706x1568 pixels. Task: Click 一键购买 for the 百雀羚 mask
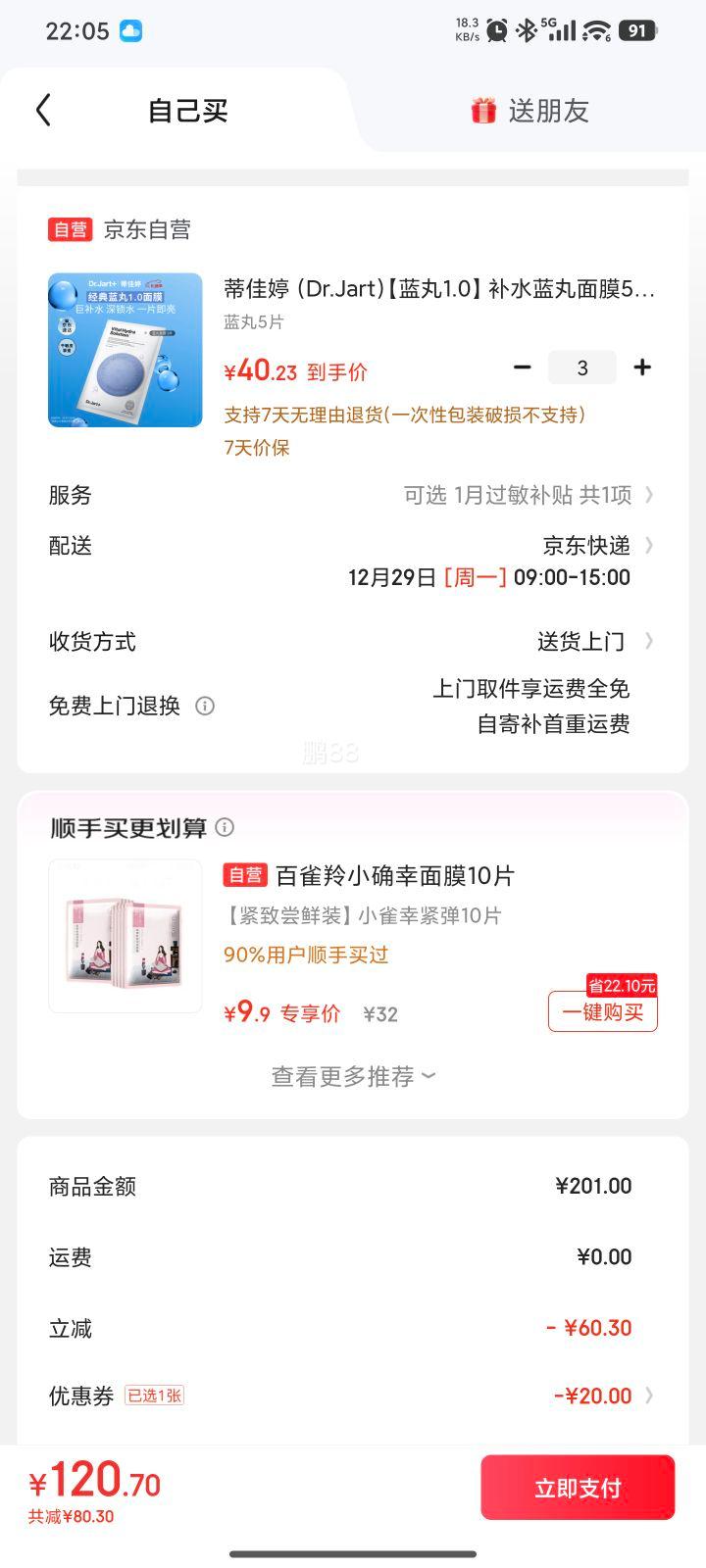pos(602,1012)
